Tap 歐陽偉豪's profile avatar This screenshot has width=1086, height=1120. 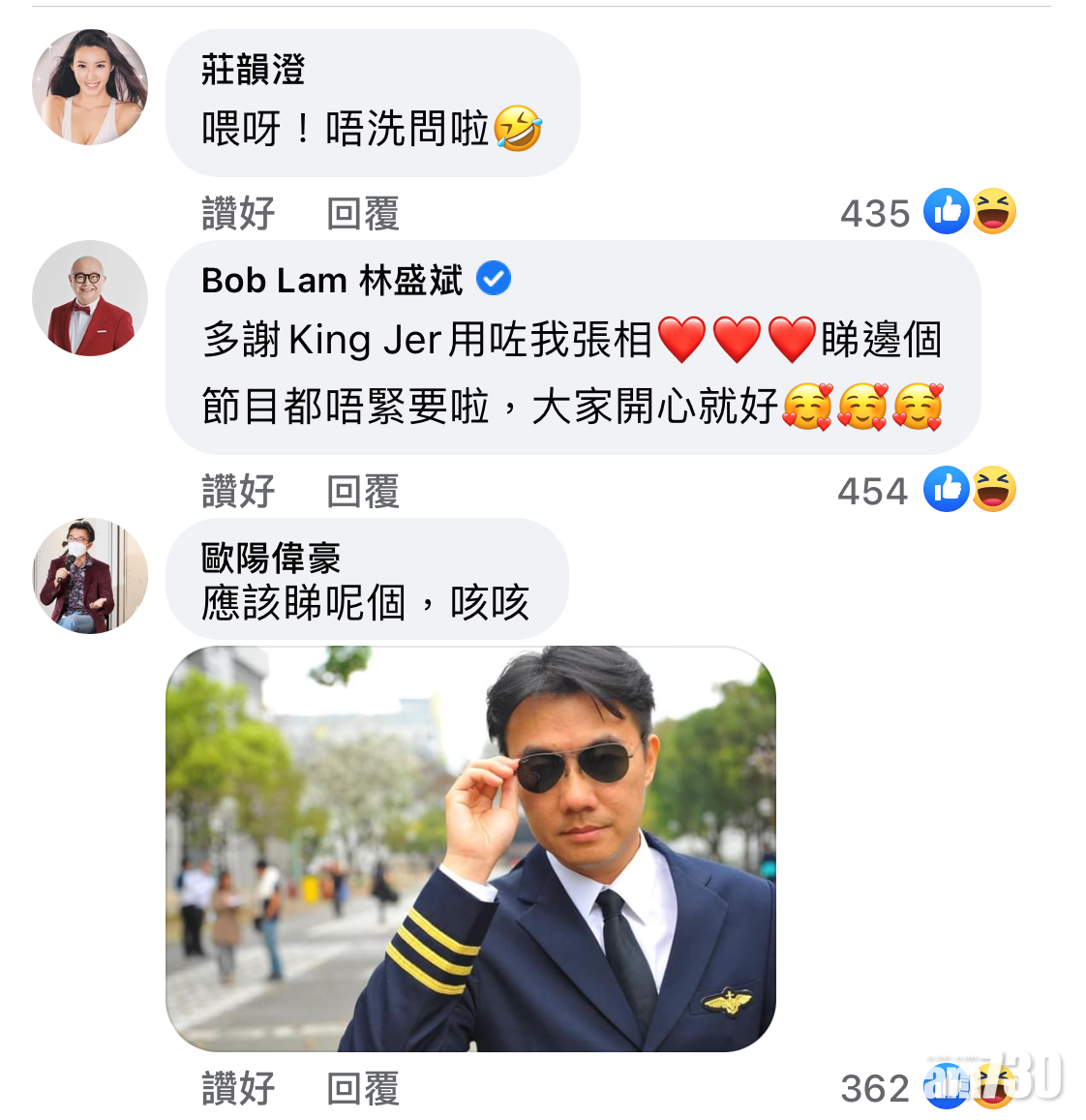coord(90,576)
